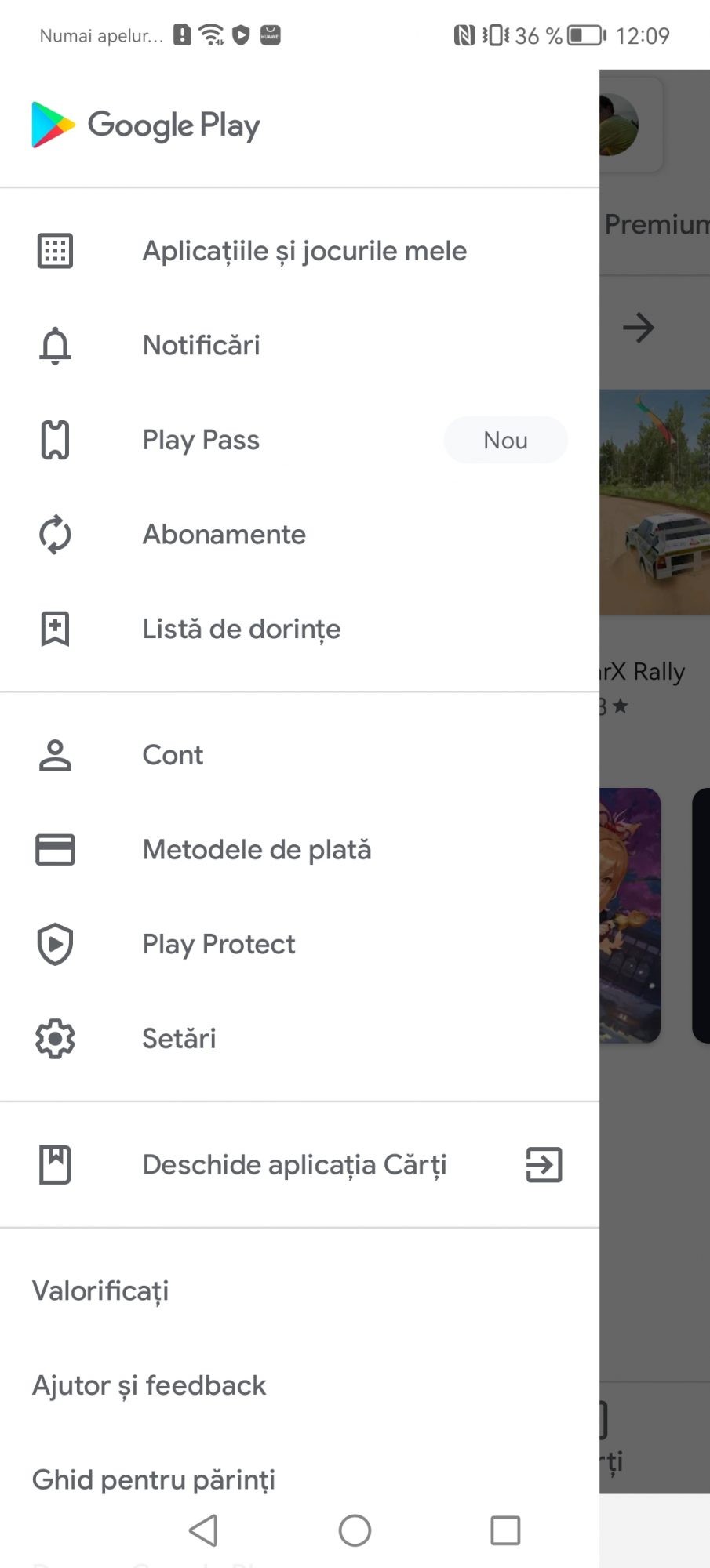Screen dimensions: 710x1568
Task: Open Ghid pentru părinți
Action: (x=154, y=1479)
